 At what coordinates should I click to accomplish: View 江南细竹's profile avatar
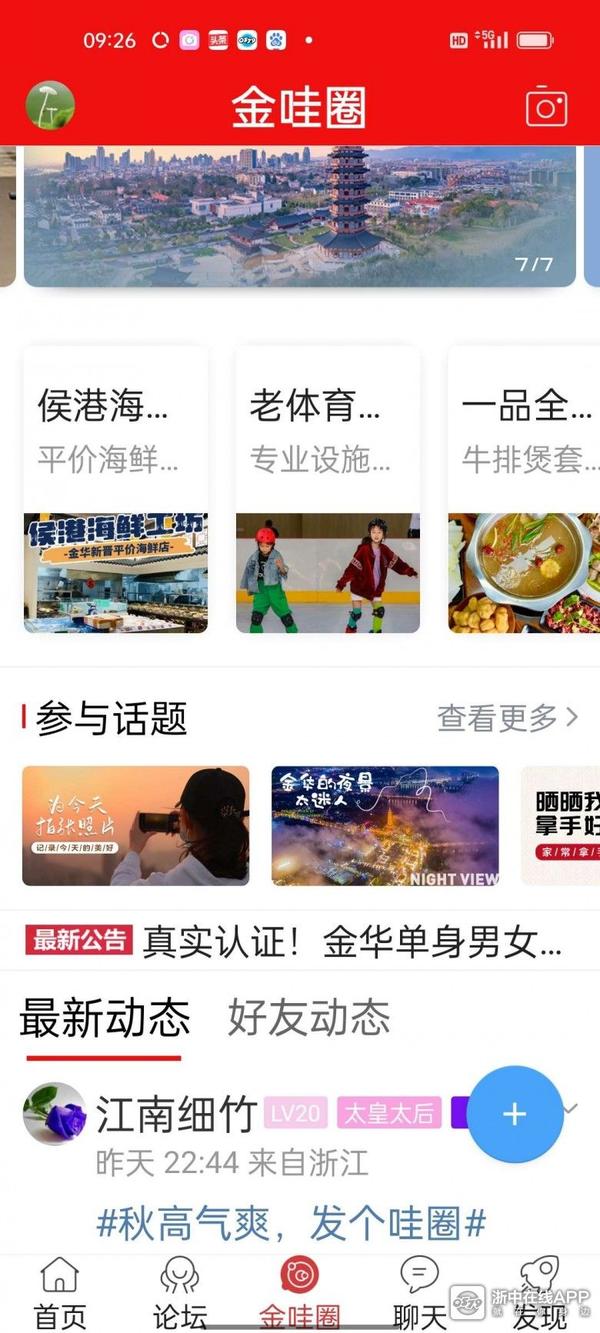tap(54, 1113)
